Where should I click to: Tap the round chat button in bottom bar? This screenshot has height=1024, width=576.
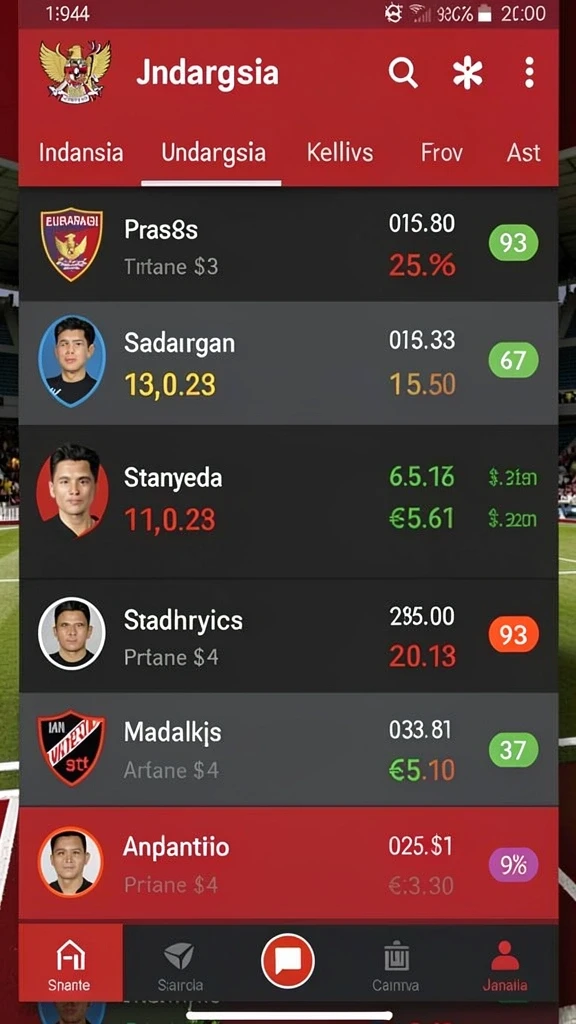[288, 961]
